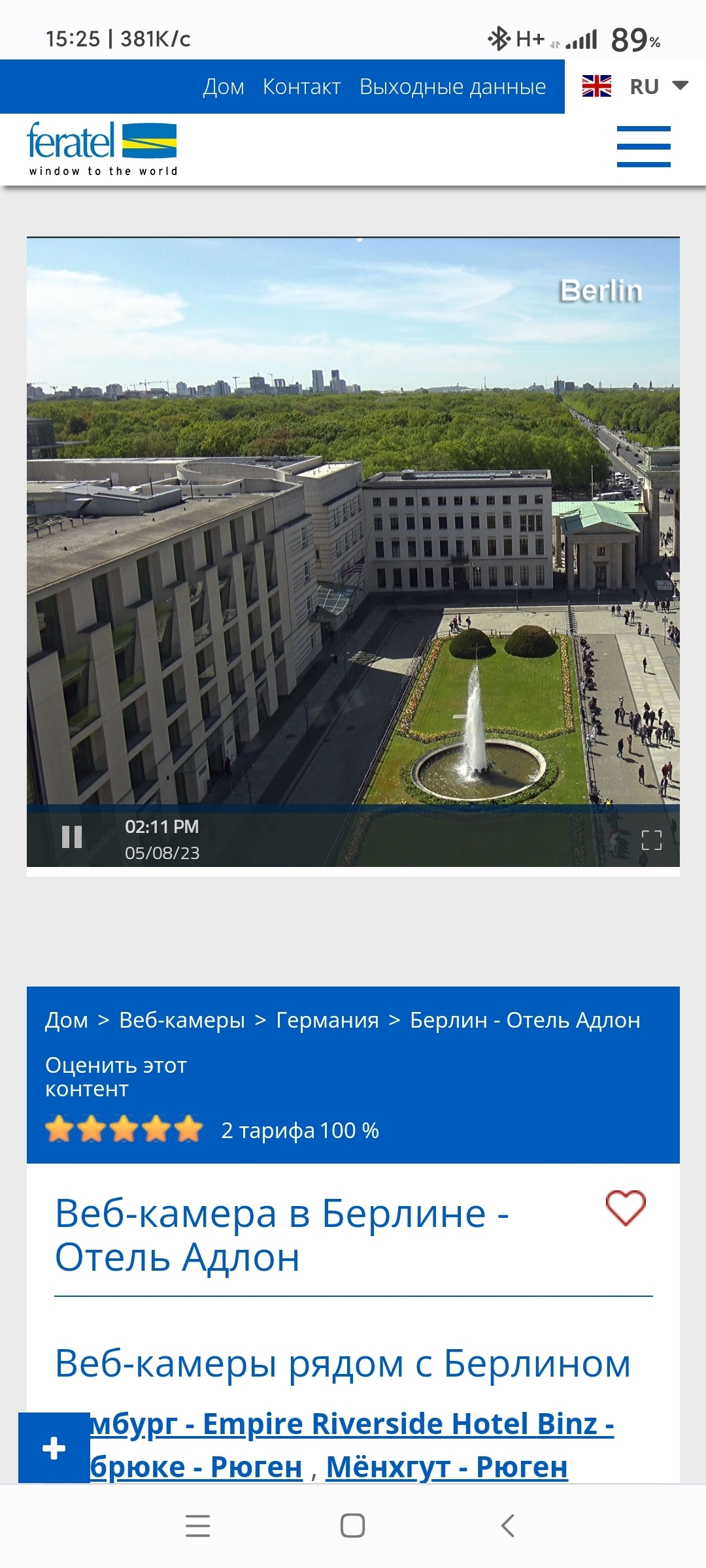Open Выходные данные link
Image resolution: width=706 pixels, height=1568 pixels.
pos(452,86)
